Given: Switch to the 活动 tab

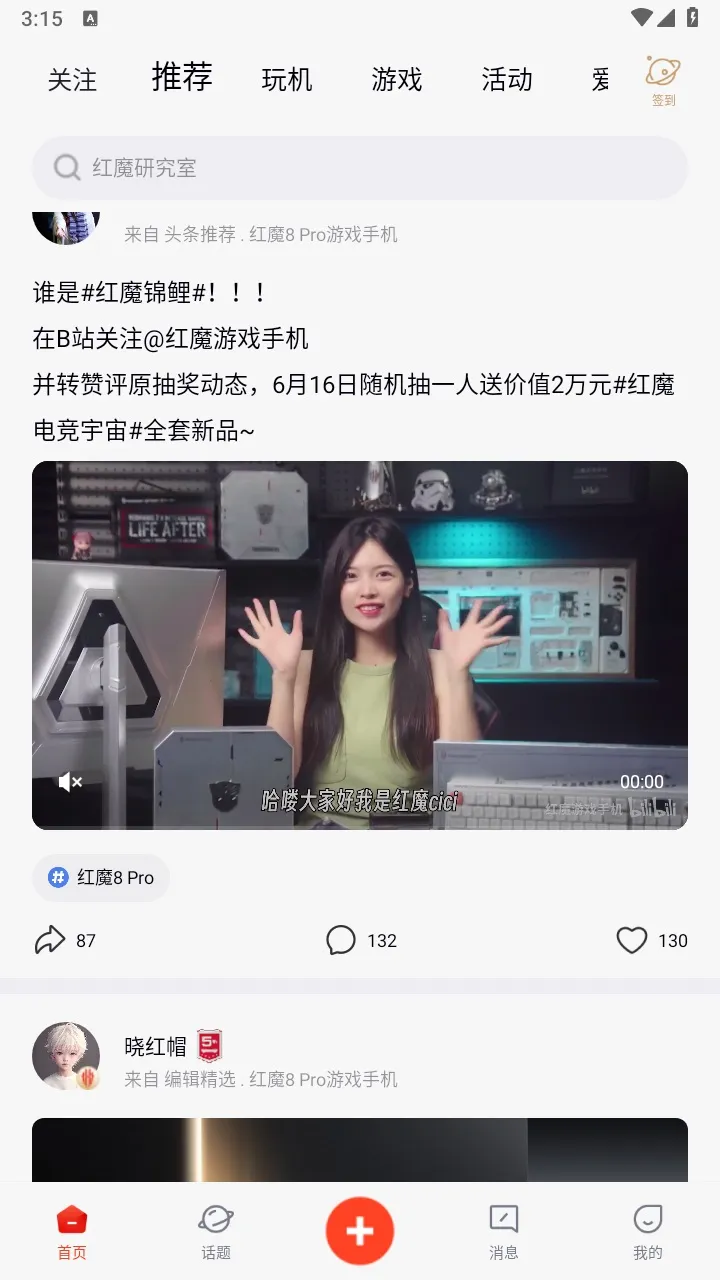Looking at the screenshot, I should pyautogui.click(x=507, y=80).
